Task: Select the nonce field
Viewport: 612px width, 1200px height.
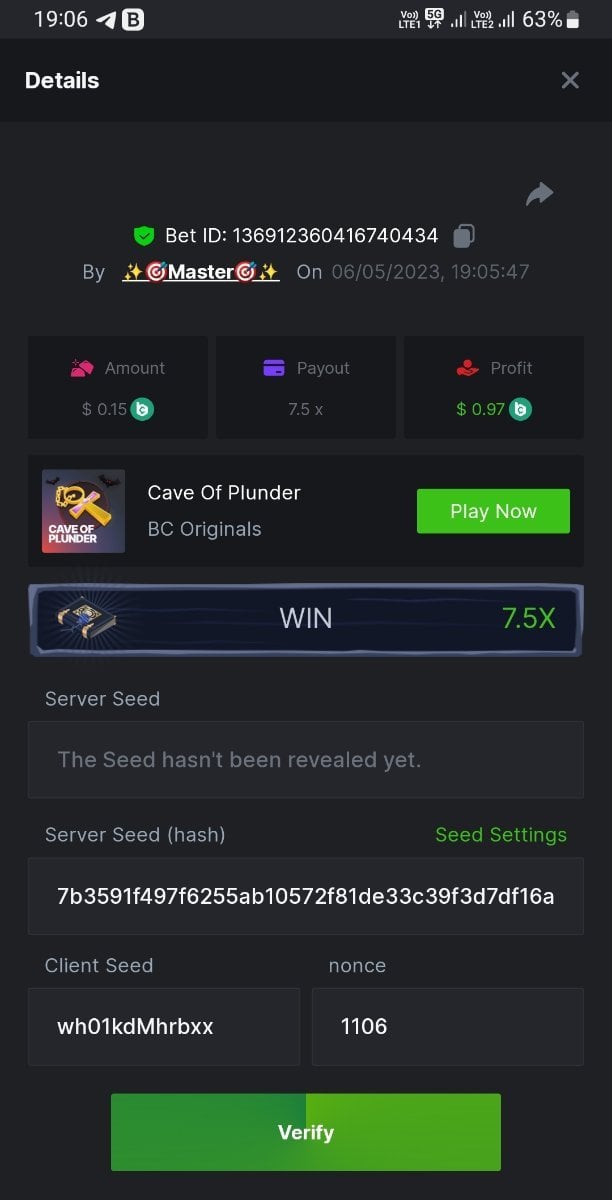Action: 447,1027
